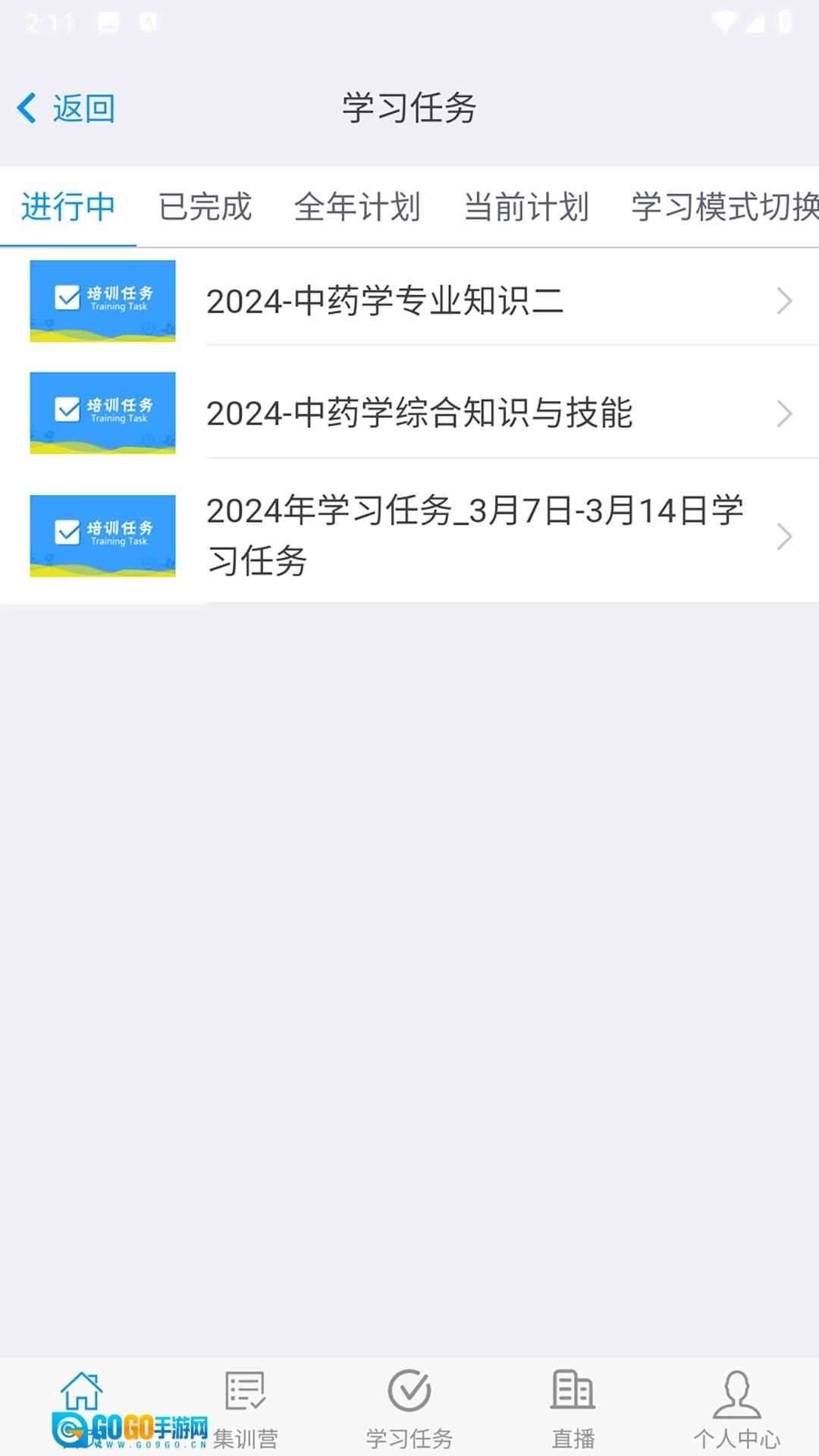Switch to the 已完成 tab
The height and width of the screenshot is (1456, 819).
tap(204, 206)
